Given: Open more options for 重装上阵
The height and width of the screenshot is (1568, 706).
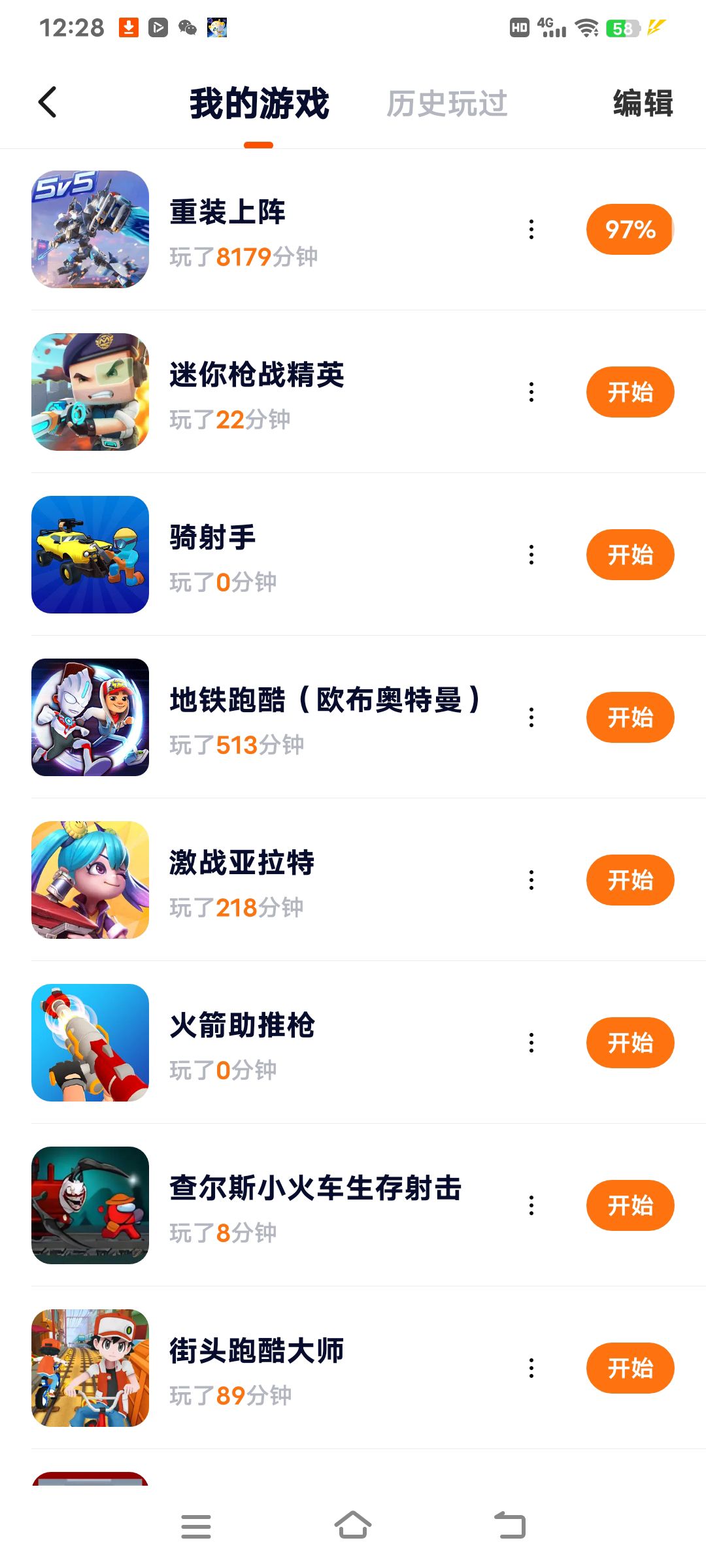Looking at the screenshot, I should click(x=531, y=229).
